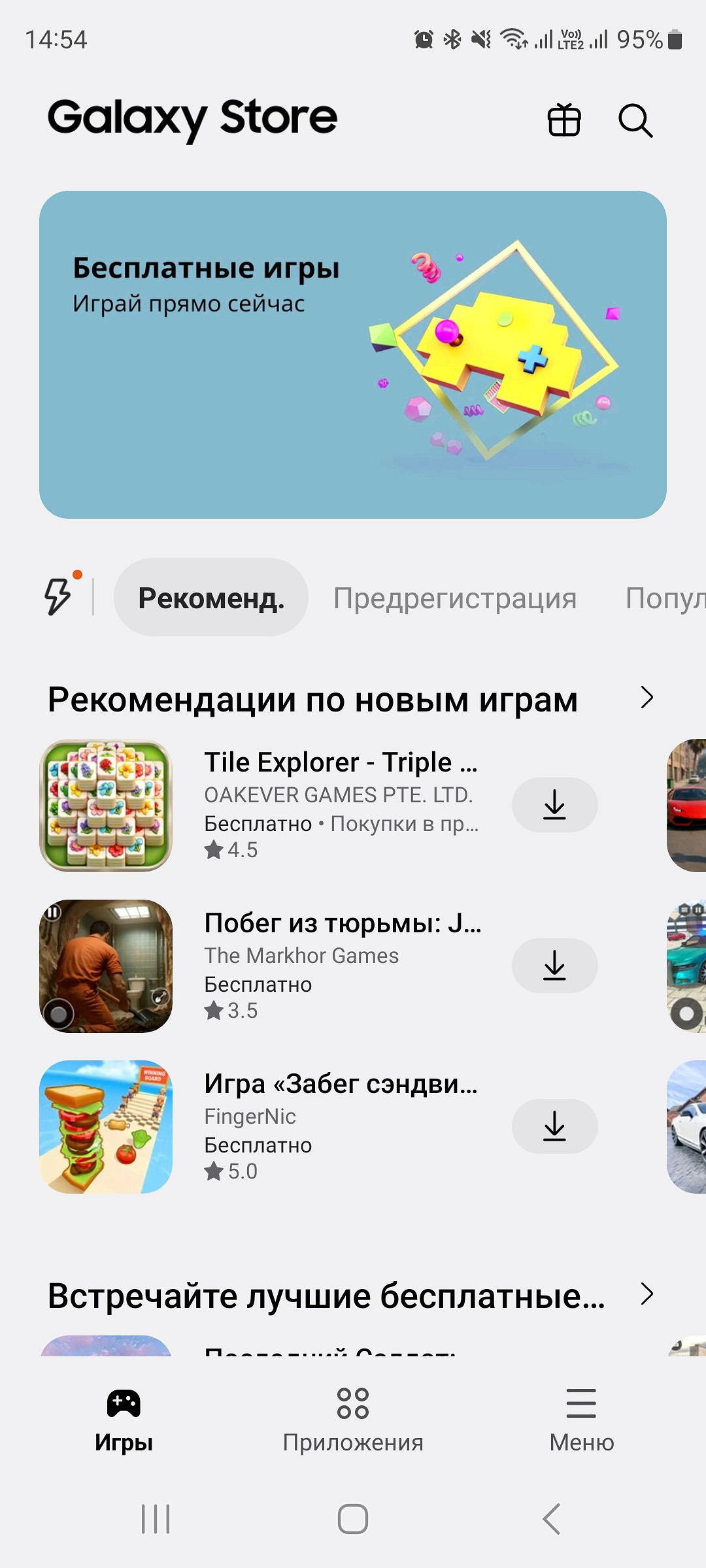Select the Рекоменд. tab
The width and height of the screenshot is (706, 1568).
point(211,597)
